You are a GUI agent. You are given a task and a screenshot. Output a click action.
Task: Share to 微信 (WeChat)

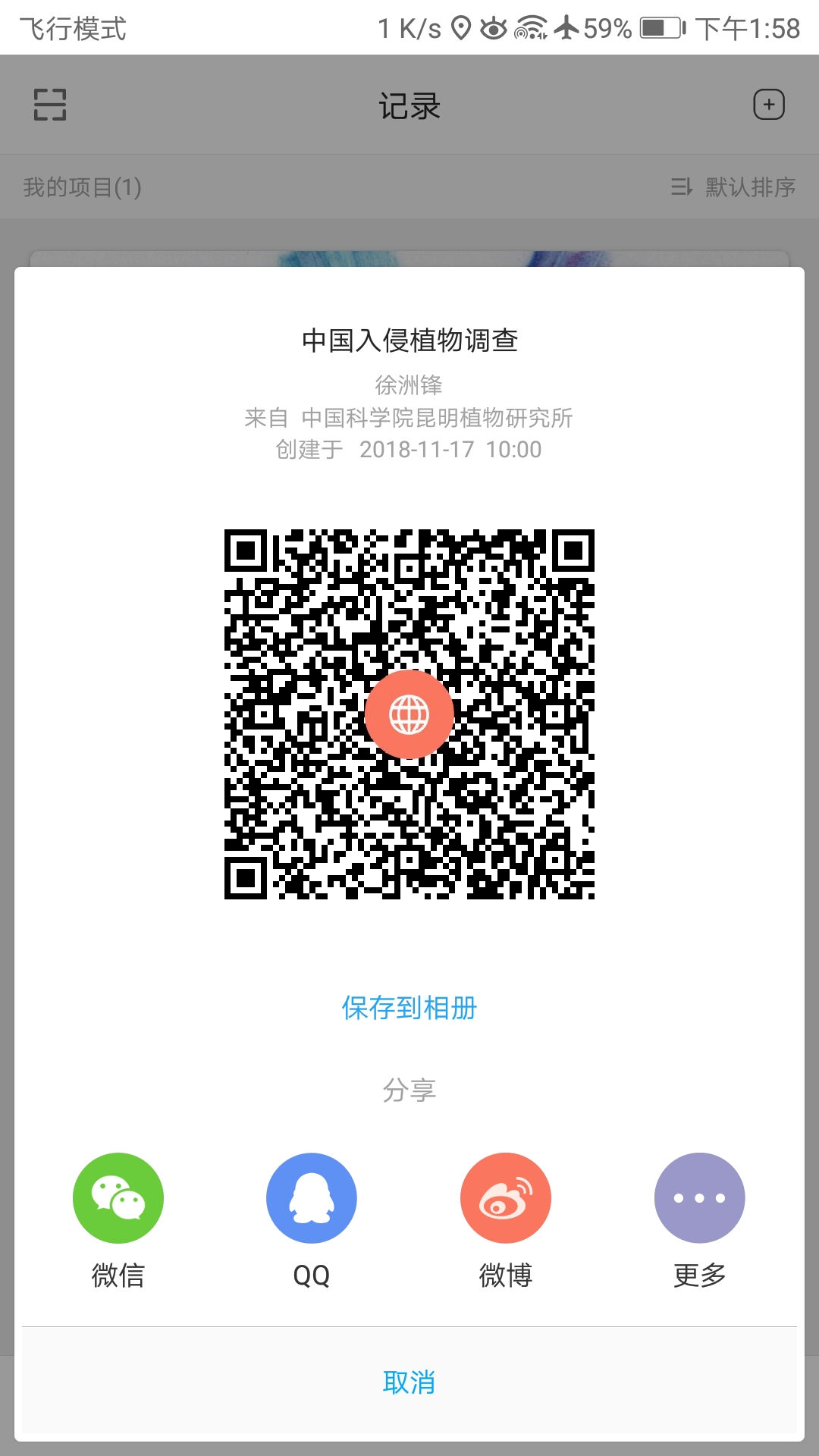coord(118,1198)
